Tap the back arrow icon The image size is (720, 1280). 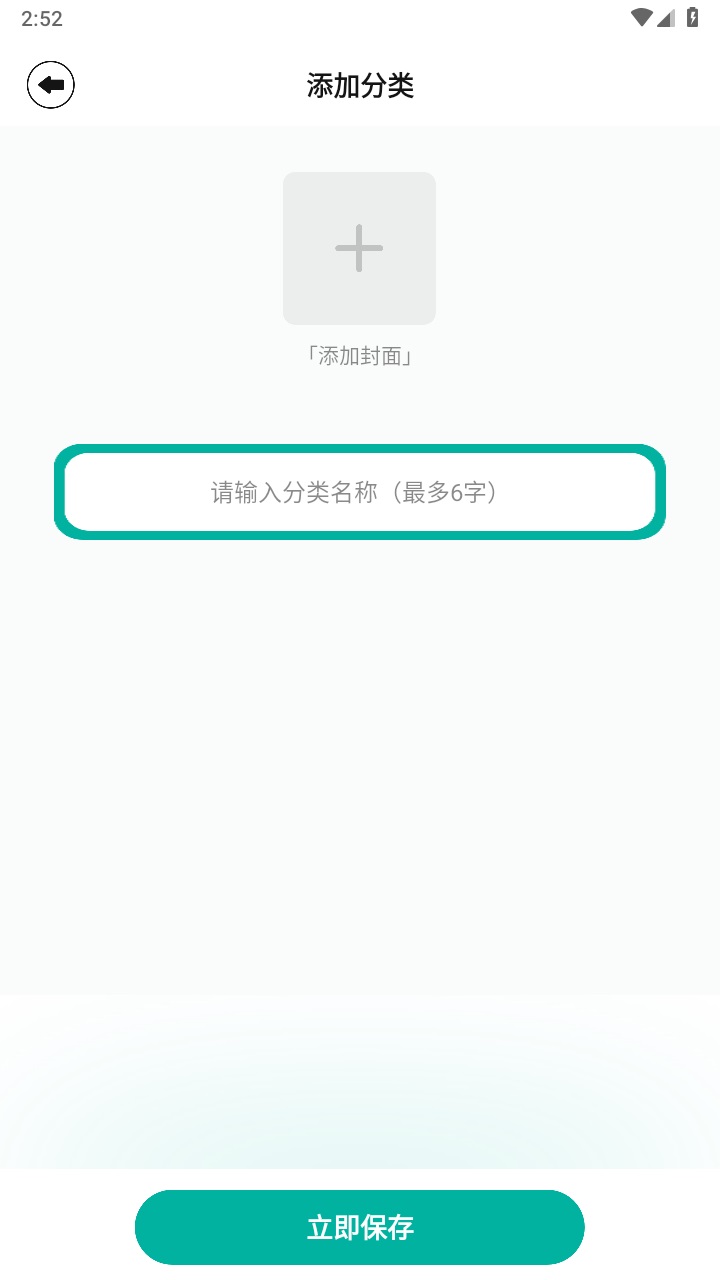pos(50,84)
